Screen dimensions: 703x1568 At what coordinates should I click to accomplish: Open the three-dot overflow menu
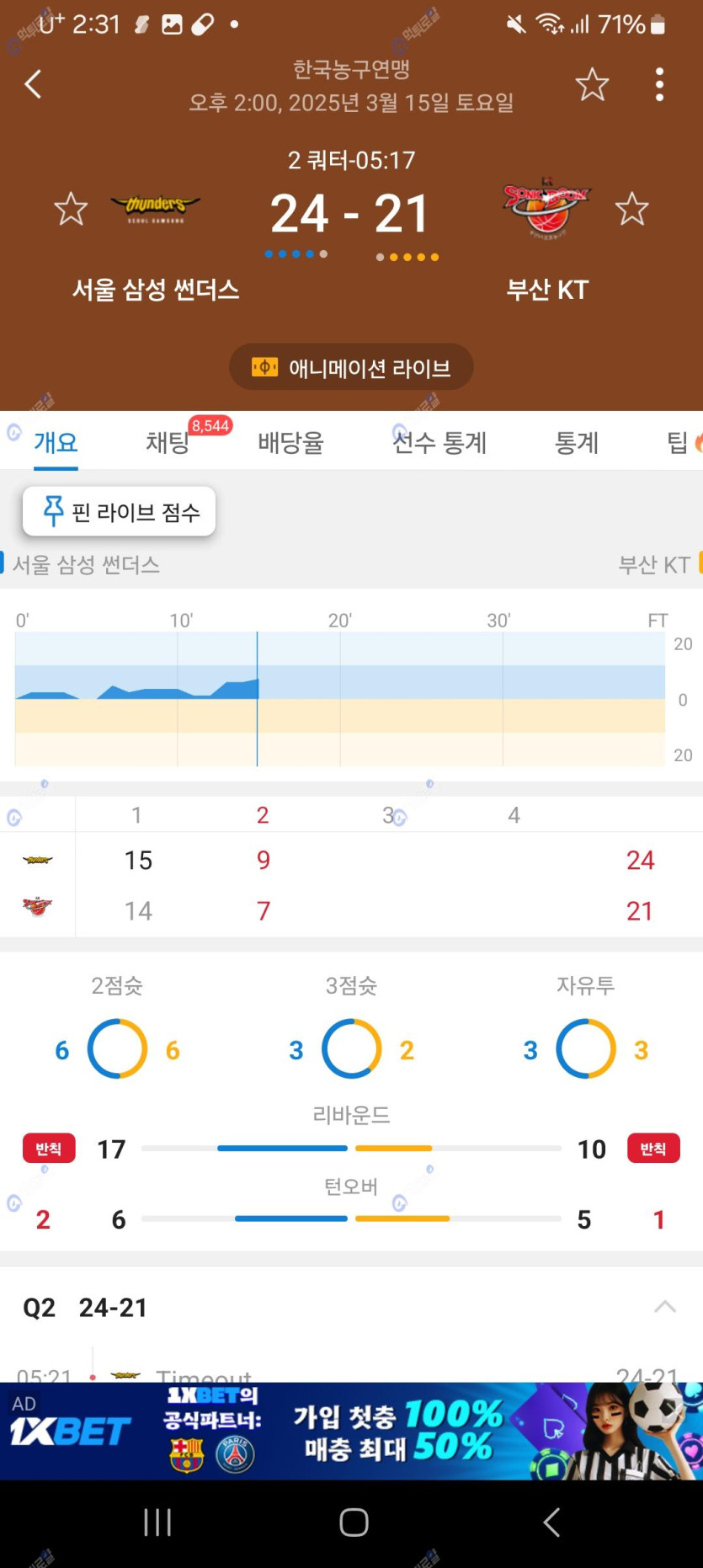pyautogui.click(x=659, y=84)
